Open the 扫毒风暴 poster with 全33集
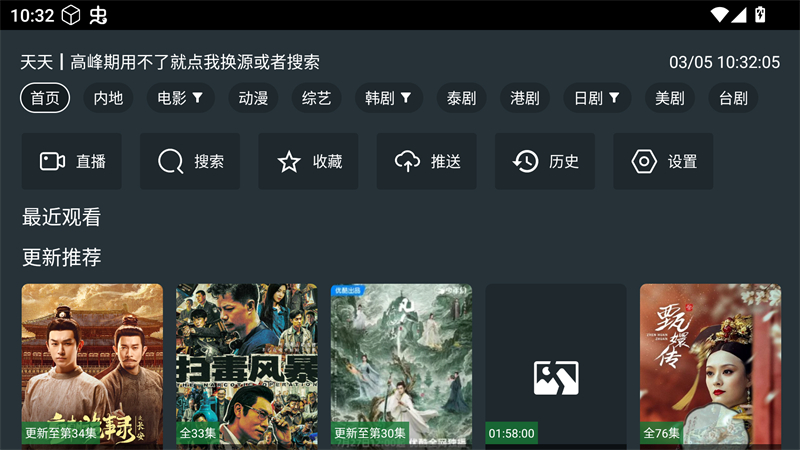 [247, 365]
